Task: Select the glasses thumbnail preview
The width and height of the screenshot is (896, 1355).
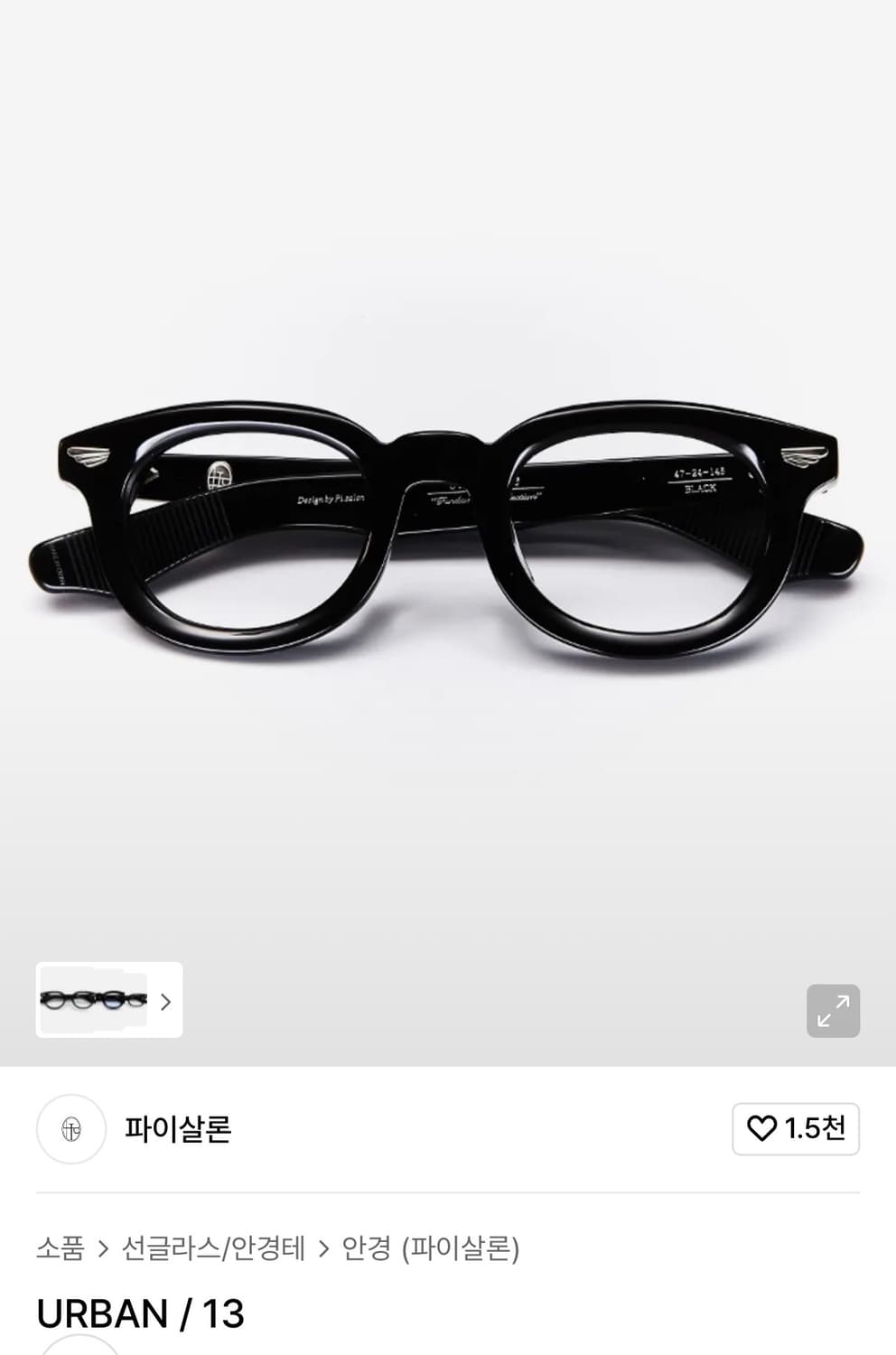Action: [x=95, y=1001]
